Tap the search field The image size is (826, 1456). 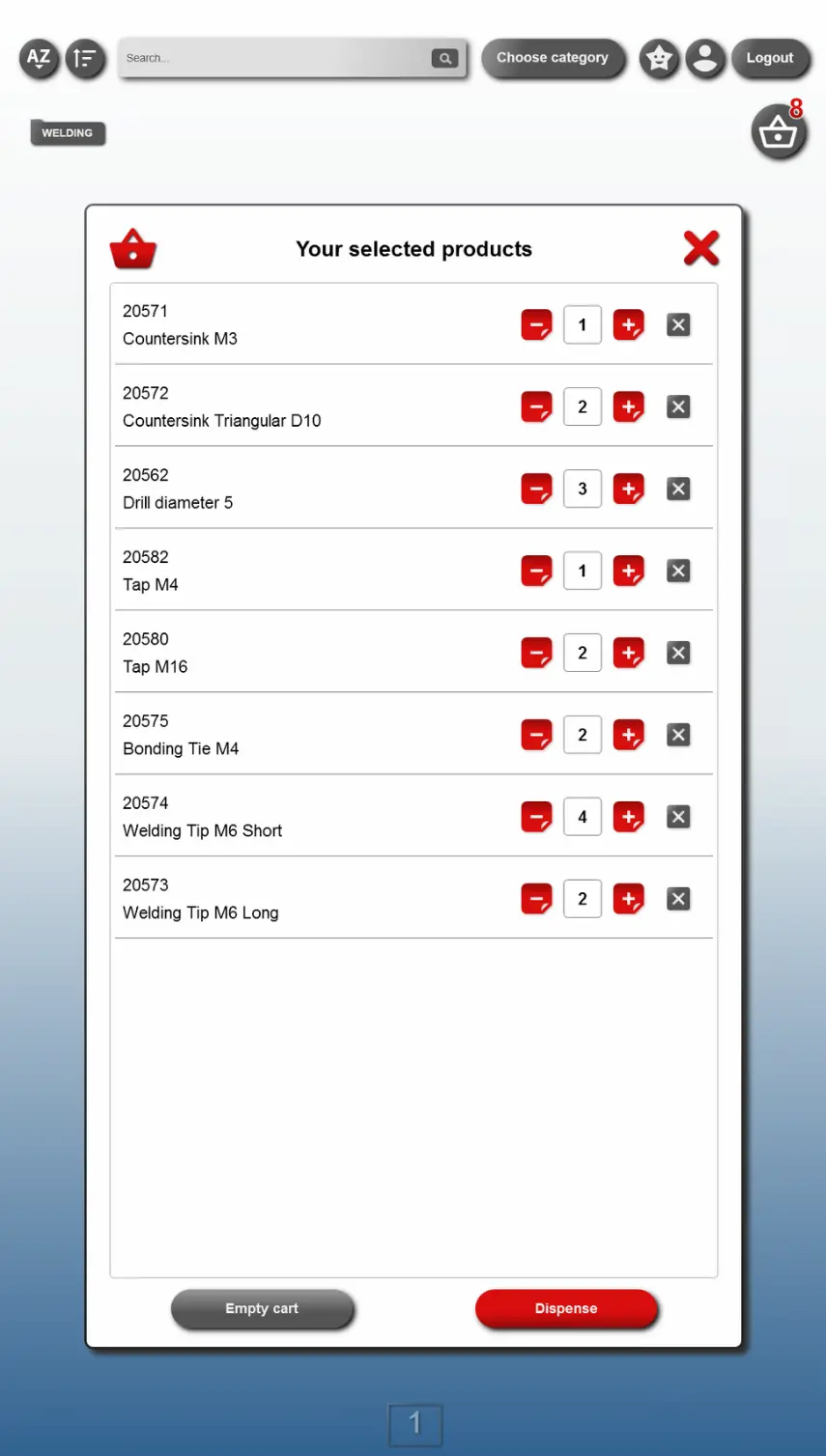coord(275,58)
